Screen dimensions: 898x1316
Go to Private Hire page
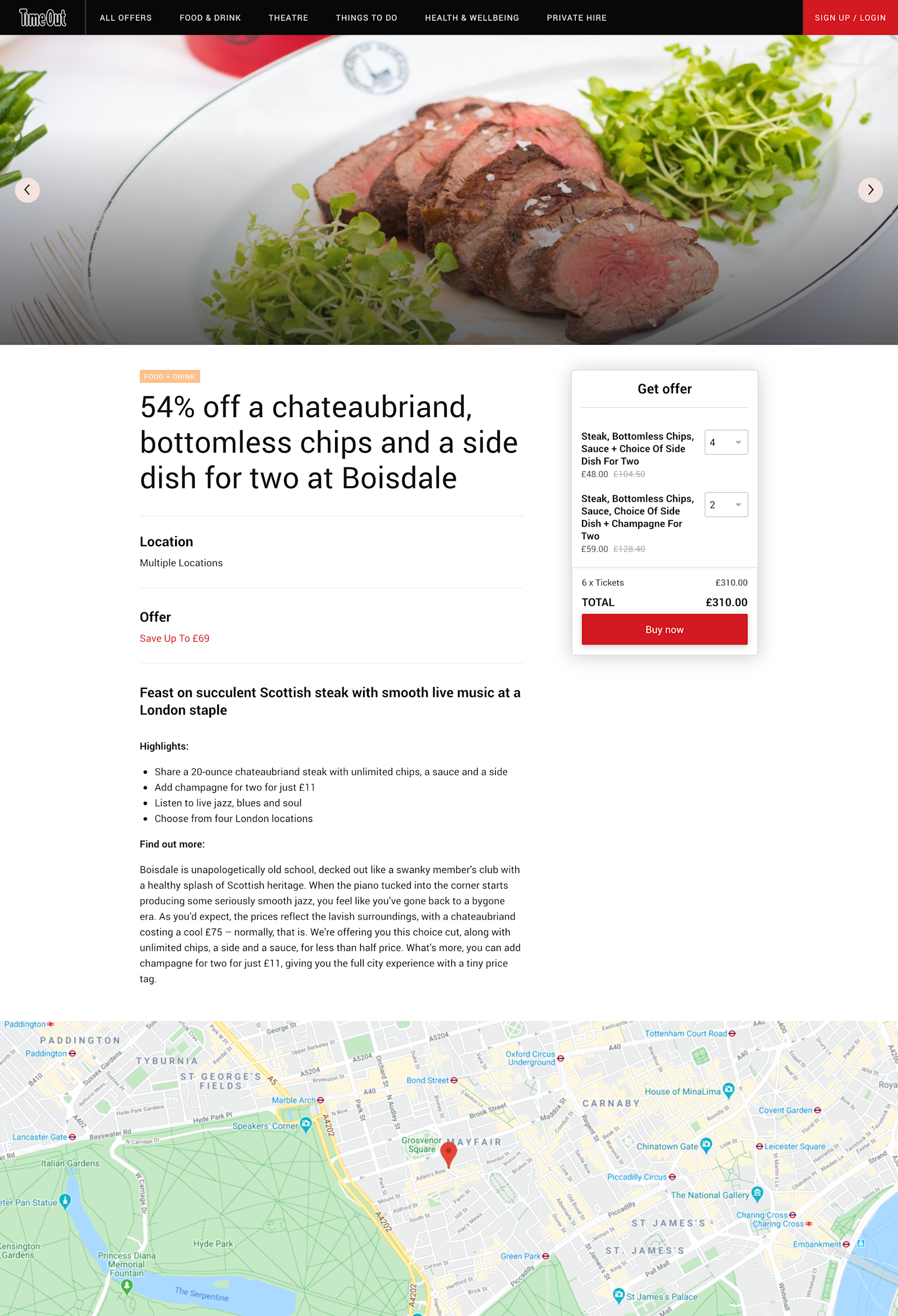tap(576, 17)
